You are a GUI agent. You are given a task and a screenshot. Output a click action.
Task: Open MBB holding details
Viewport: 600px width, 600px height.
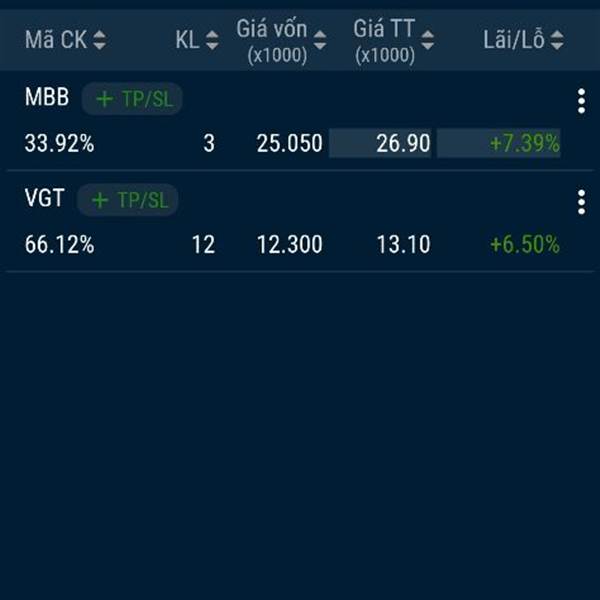pyautogui.click(x=47, y=98)
